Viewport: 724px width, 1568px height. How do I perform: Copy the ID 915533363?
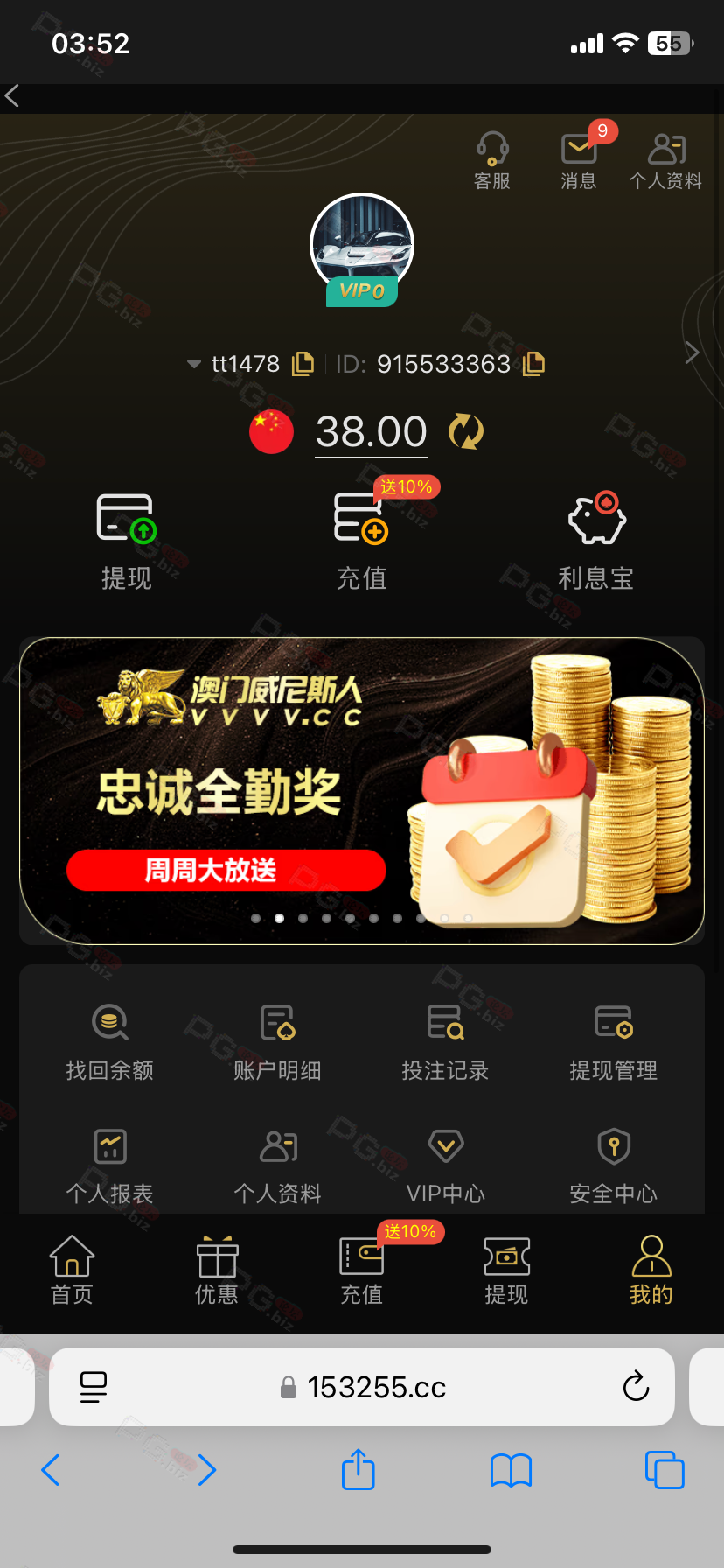pos(533,363)
